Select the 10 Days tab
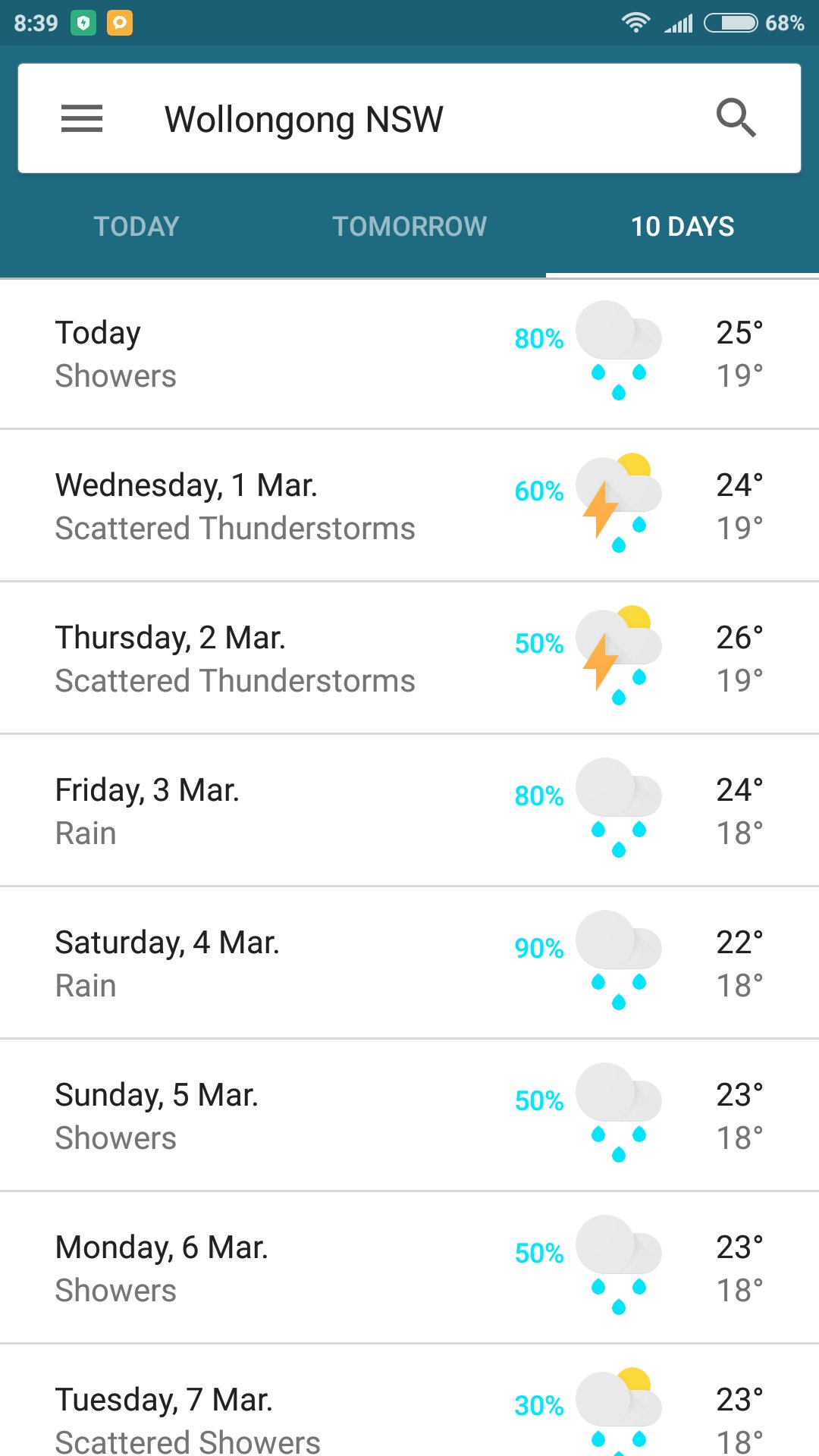The height and width of the screenshot is (1456, 819). [682, 226]
